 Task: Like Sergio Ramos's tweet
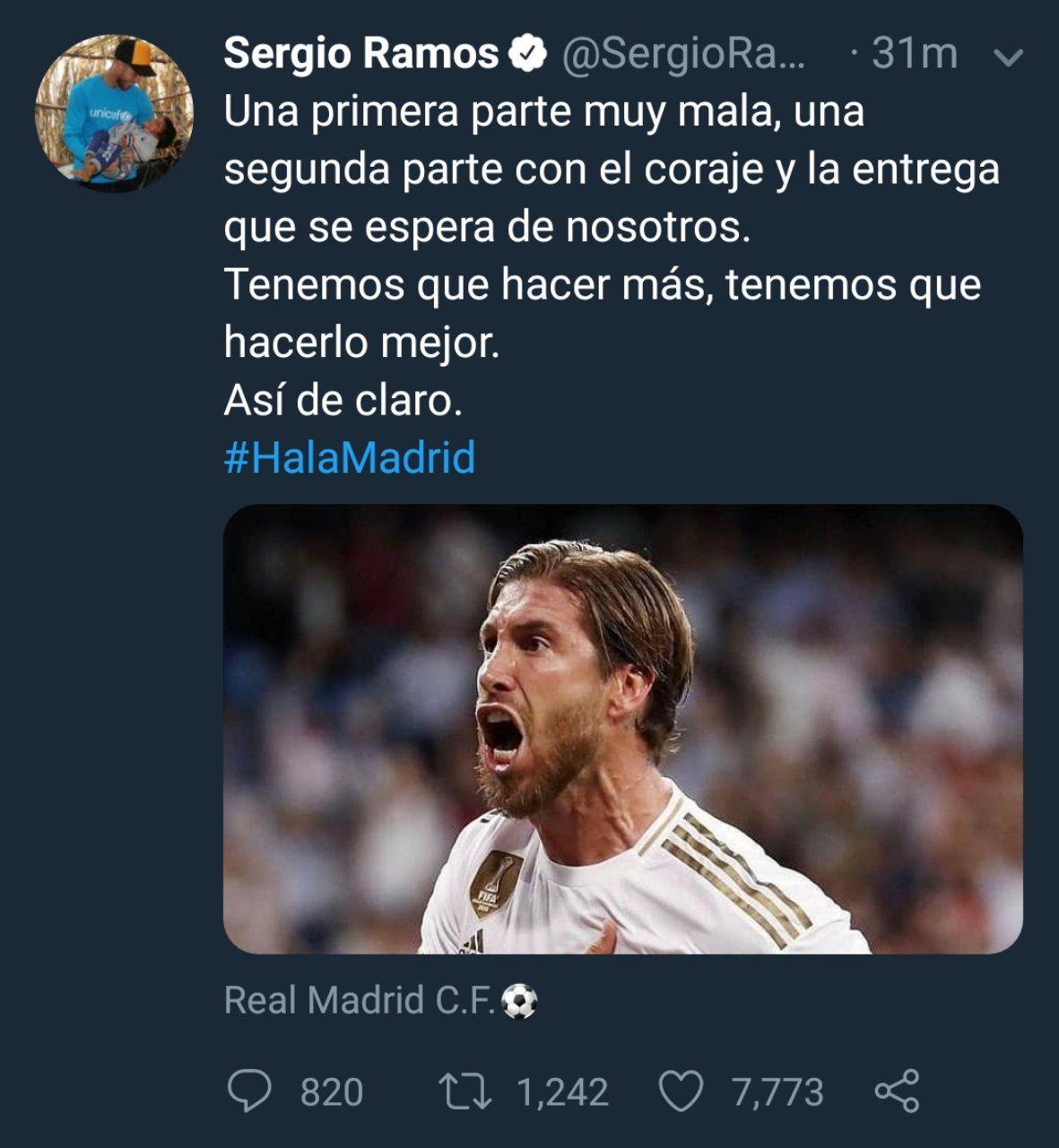click(x=681, y=1091)
